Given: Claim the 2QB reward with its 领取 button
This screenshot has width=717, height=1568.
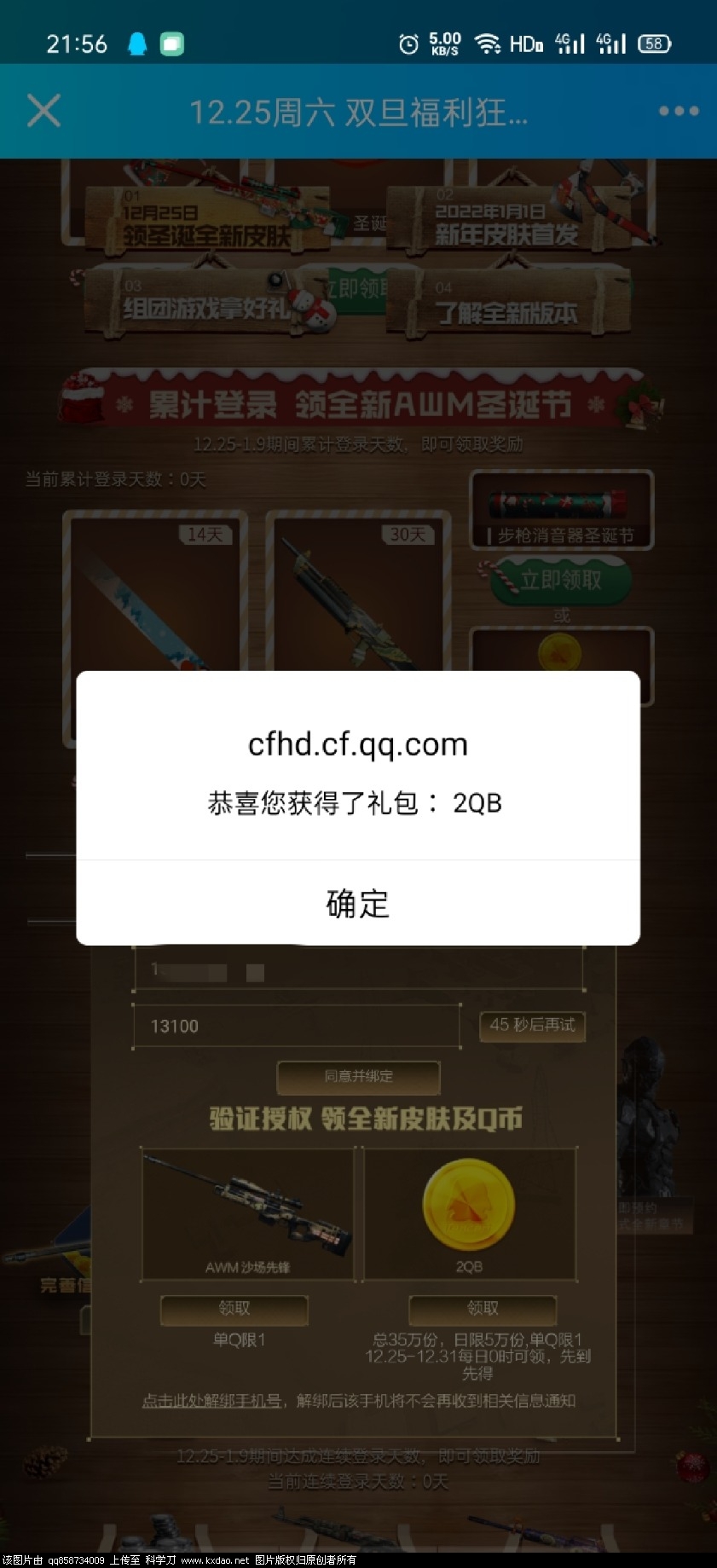Looking at the screenshot, I should coord(483,1309).
